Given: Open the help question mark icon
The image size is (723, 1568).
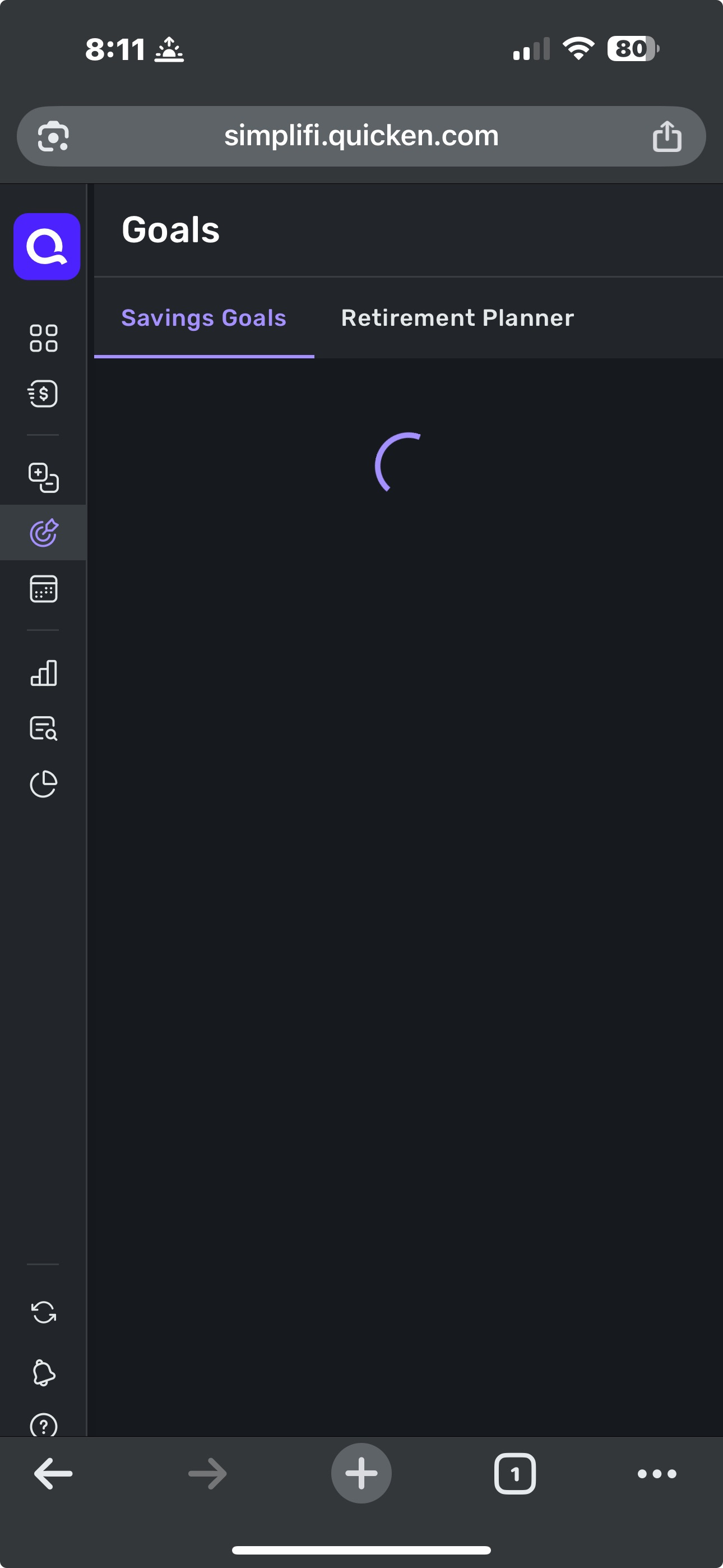Looking at the screenshot, I should [x=43, y=1424].
